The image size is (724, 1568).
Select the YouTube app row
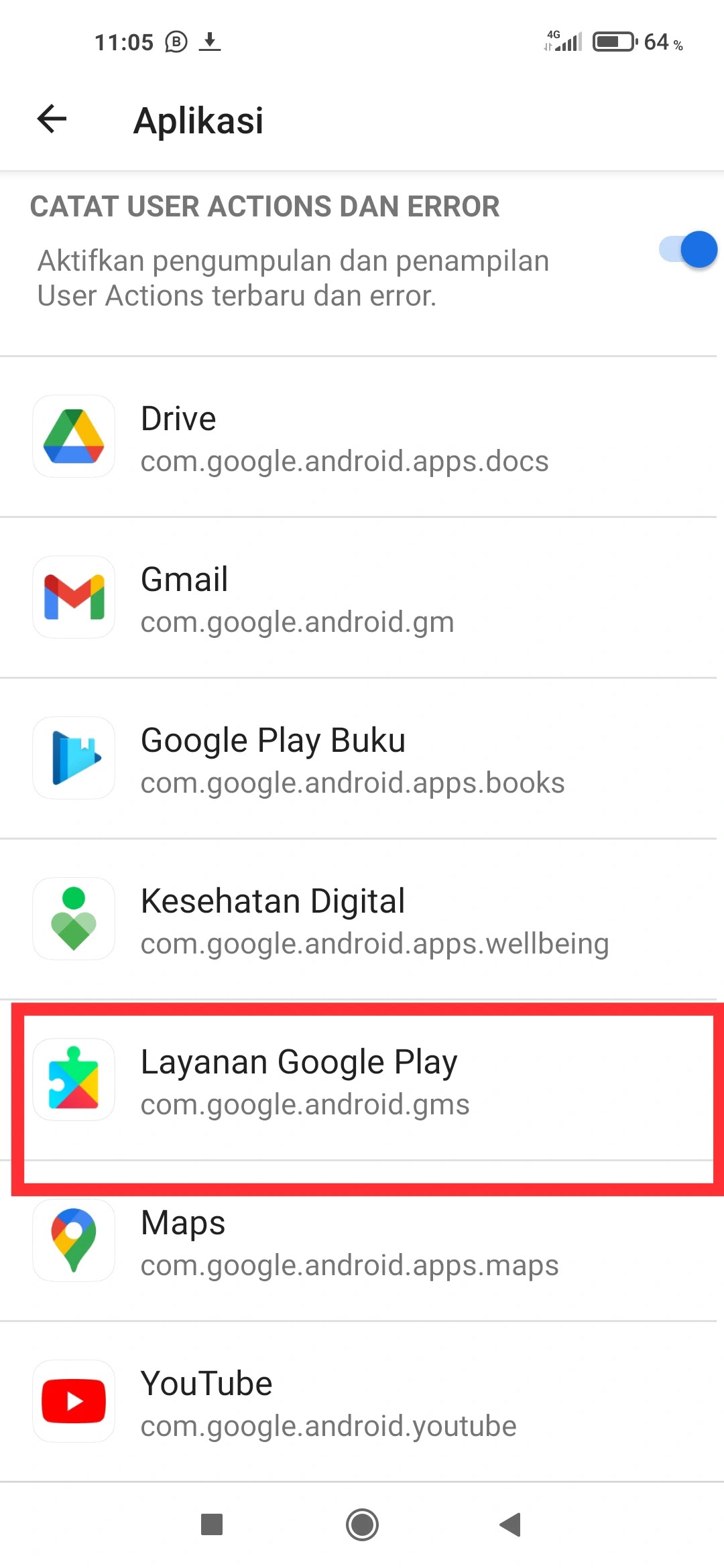362,1402
